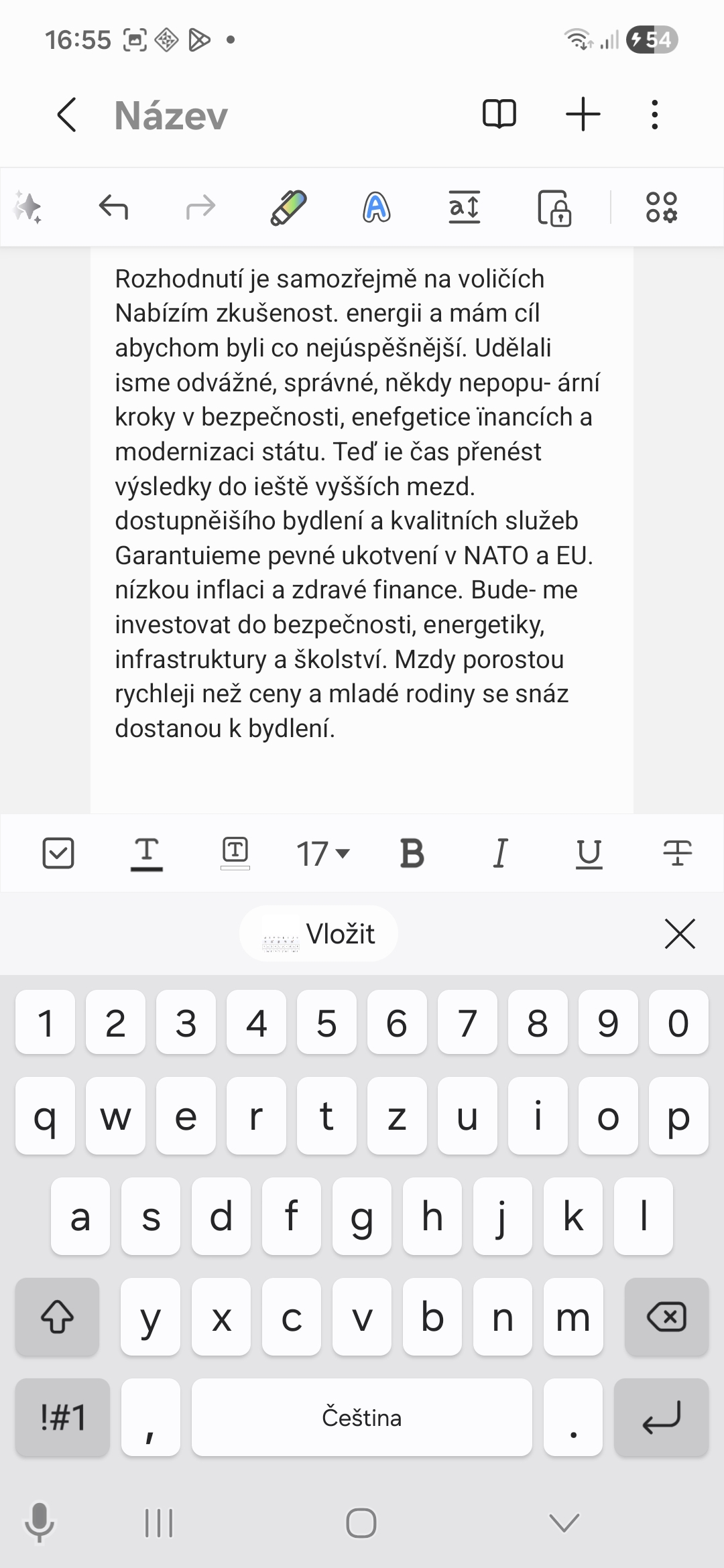Tap the Název title field

click(x=172, y=115)
